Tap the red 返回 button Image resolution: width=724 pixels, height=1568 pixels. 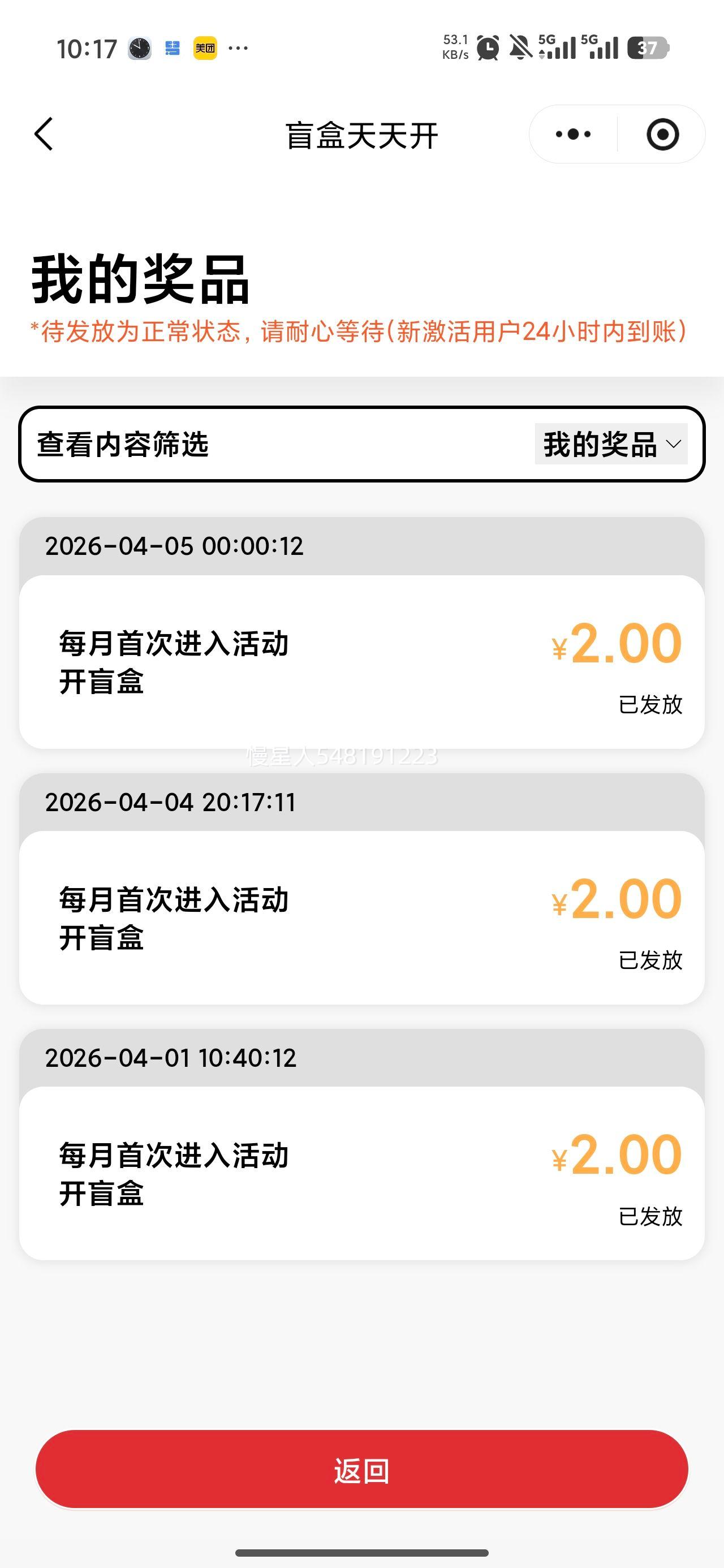tap(361, 1470)
